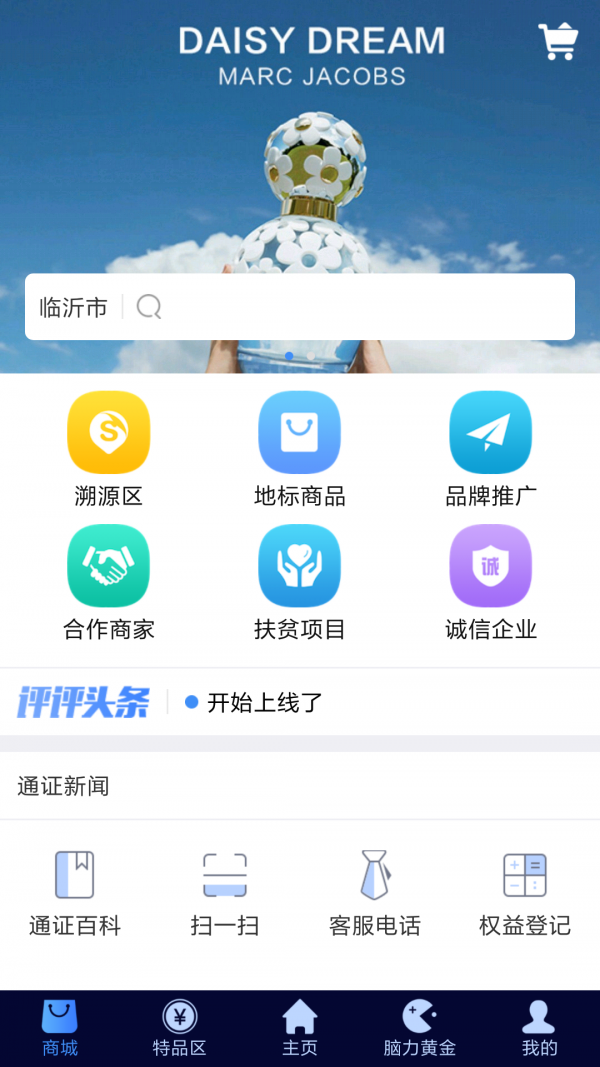Launch the 扫一扫 scanner
600x1067 pixels.
pyautogui.click(x=225, y=892)
